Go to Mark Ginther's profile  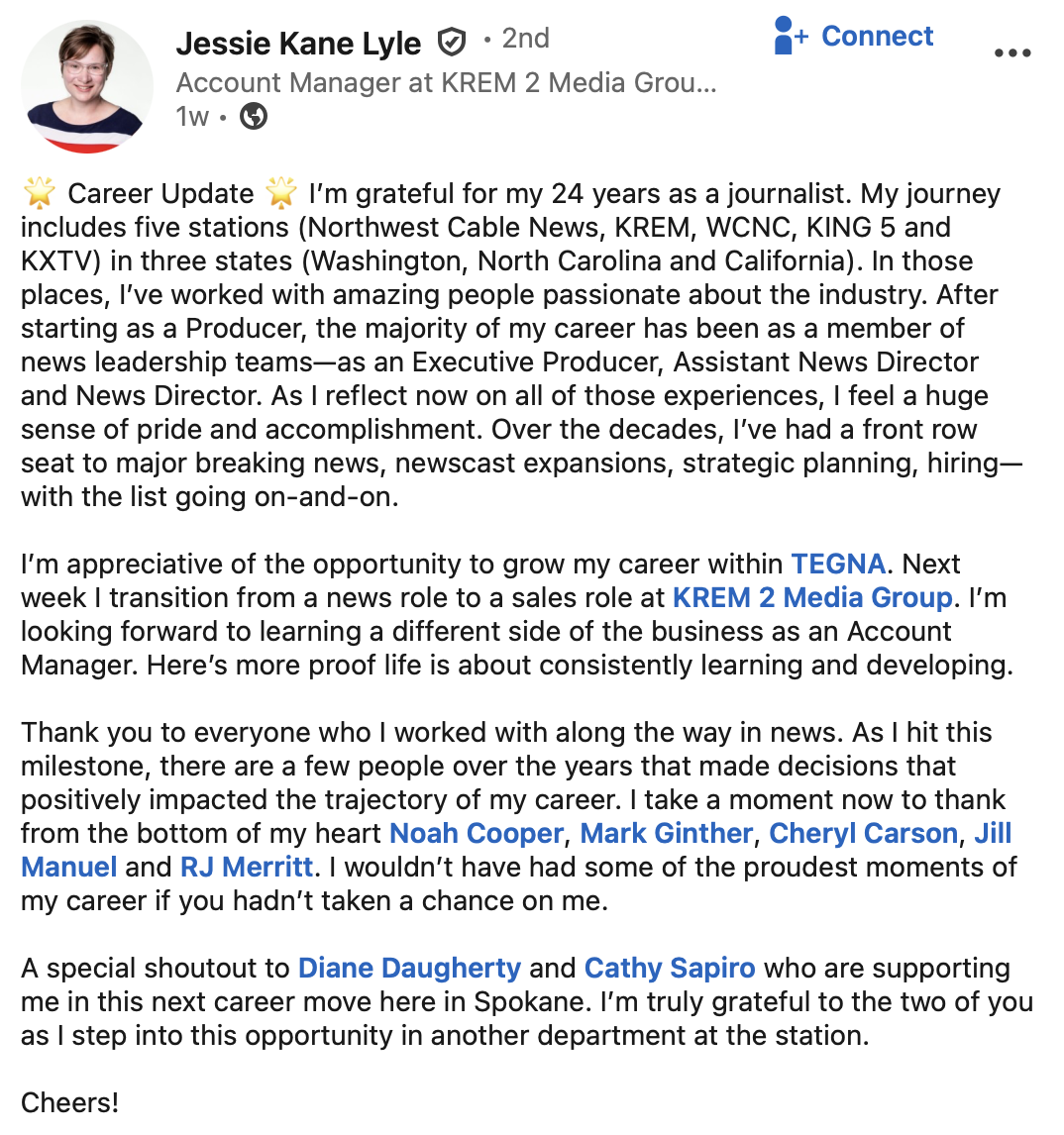coord(667,833)
